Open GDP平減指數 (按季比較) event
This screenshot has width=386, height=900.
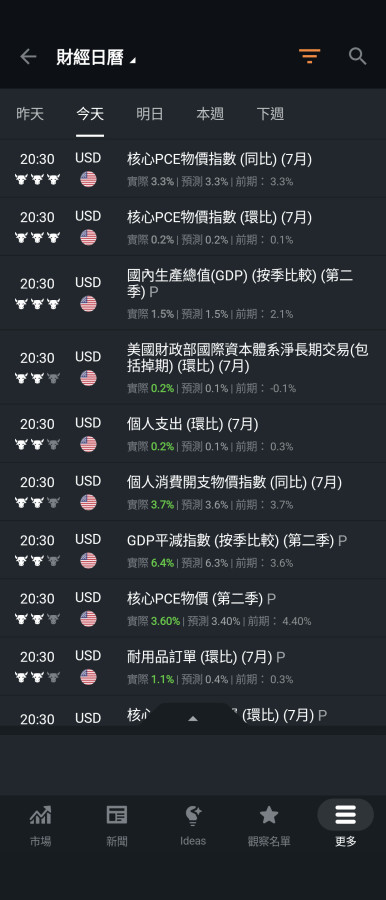click(193, 550)
